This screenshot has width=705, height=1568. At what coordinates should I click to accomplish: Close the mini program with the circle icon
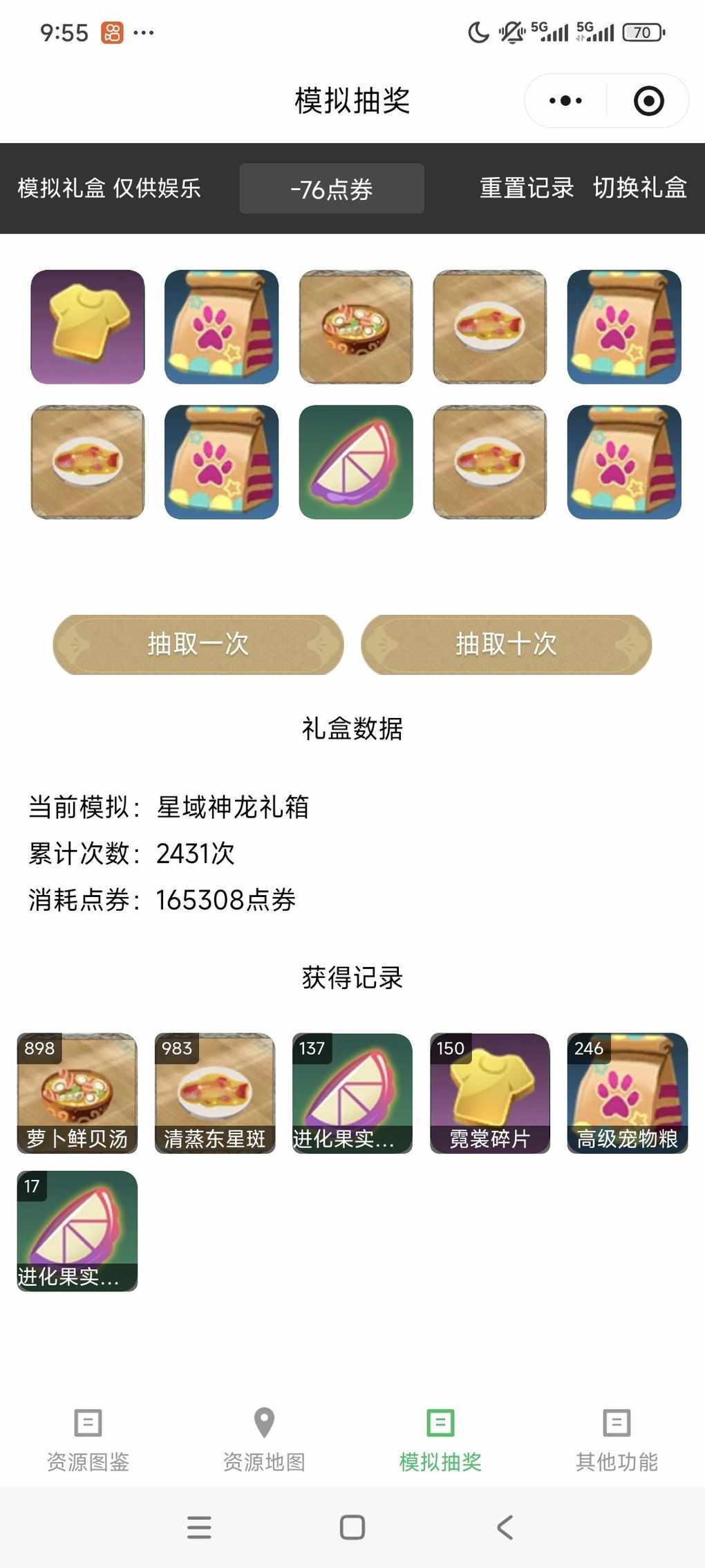[648, 101]
